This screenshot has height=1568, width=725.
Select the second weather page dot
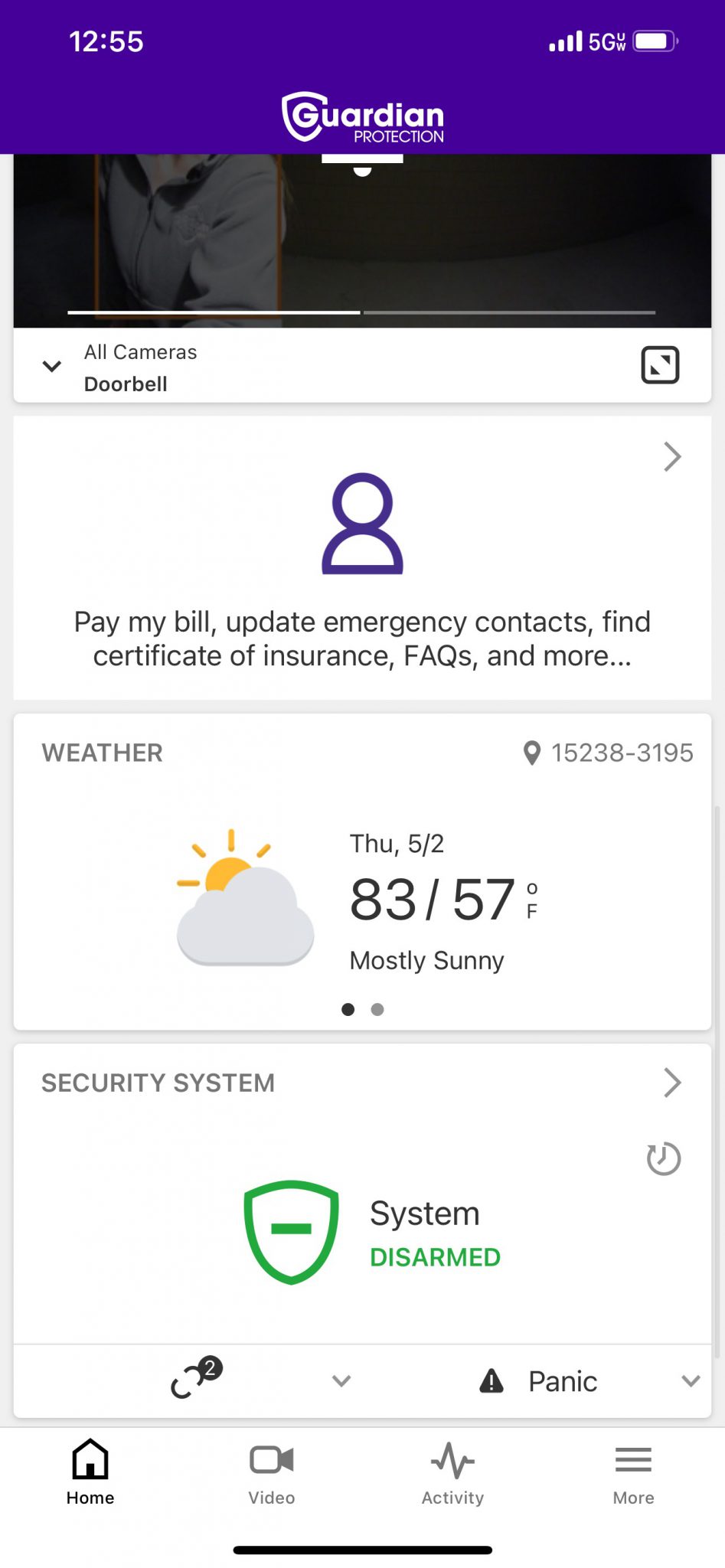(x=377, y=1010)
